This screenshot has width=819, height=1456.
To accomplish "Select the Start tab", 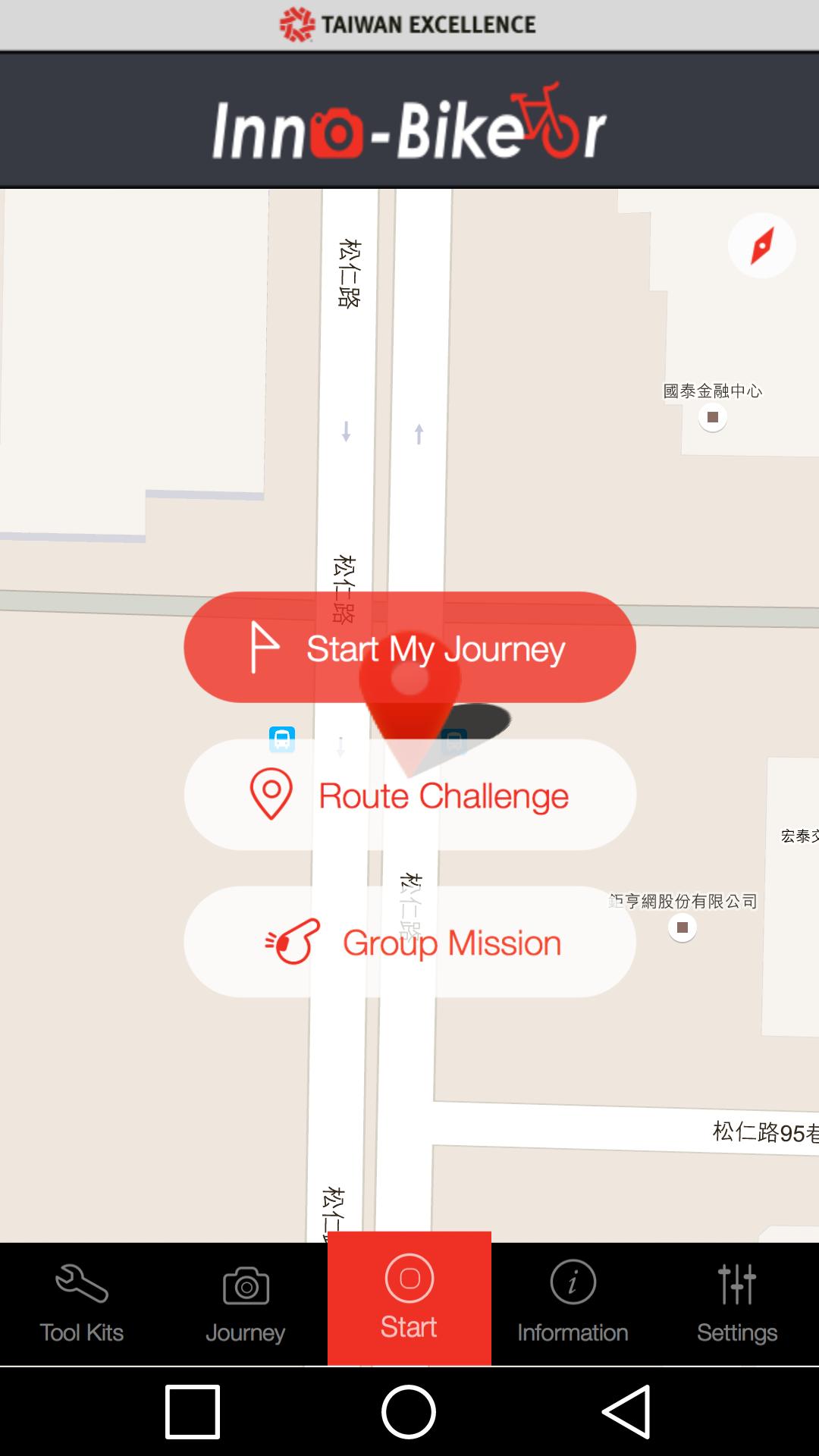I will point(409,1300).
